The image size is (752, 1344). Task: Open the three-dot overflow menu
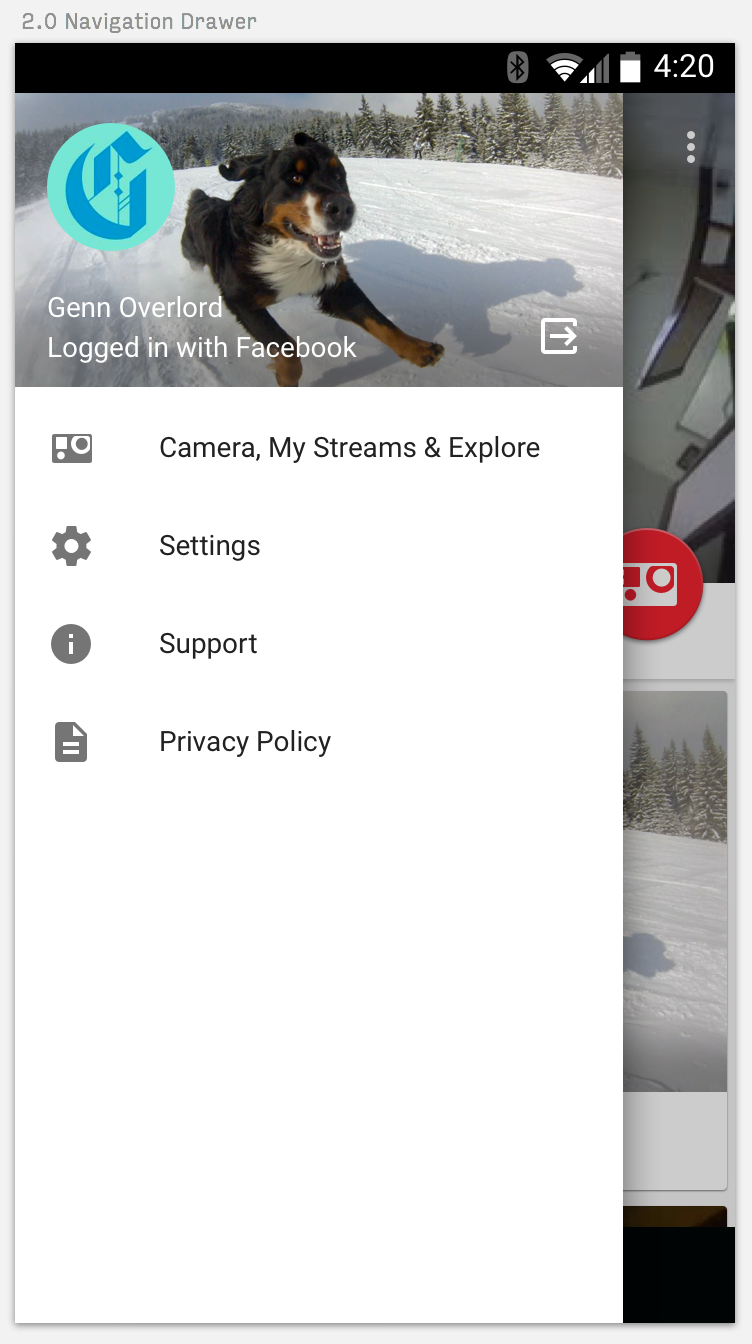690,147
